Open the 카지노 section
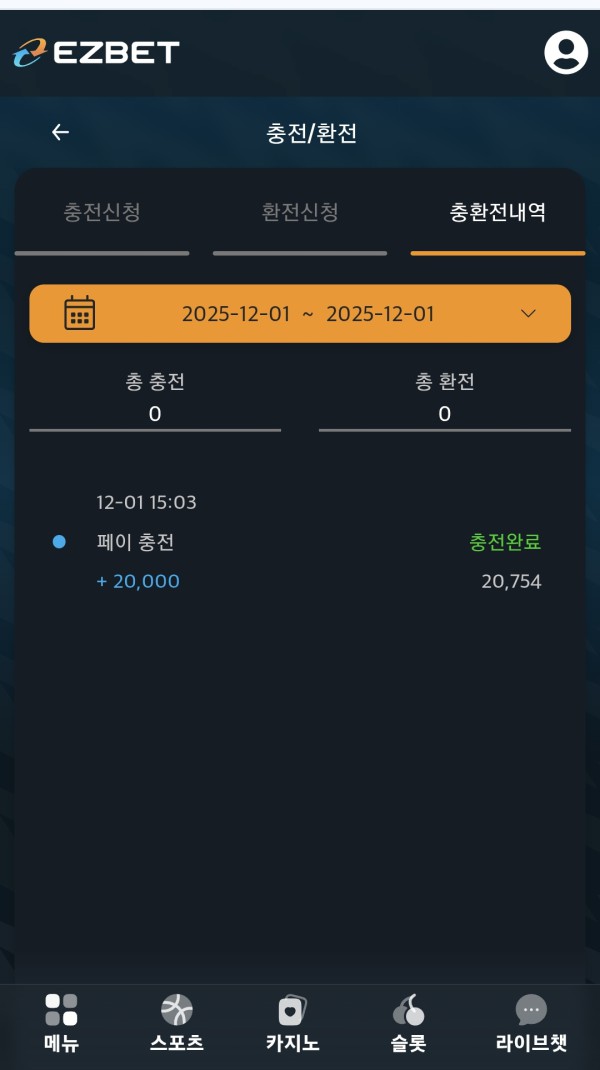 pos(292,1023)
